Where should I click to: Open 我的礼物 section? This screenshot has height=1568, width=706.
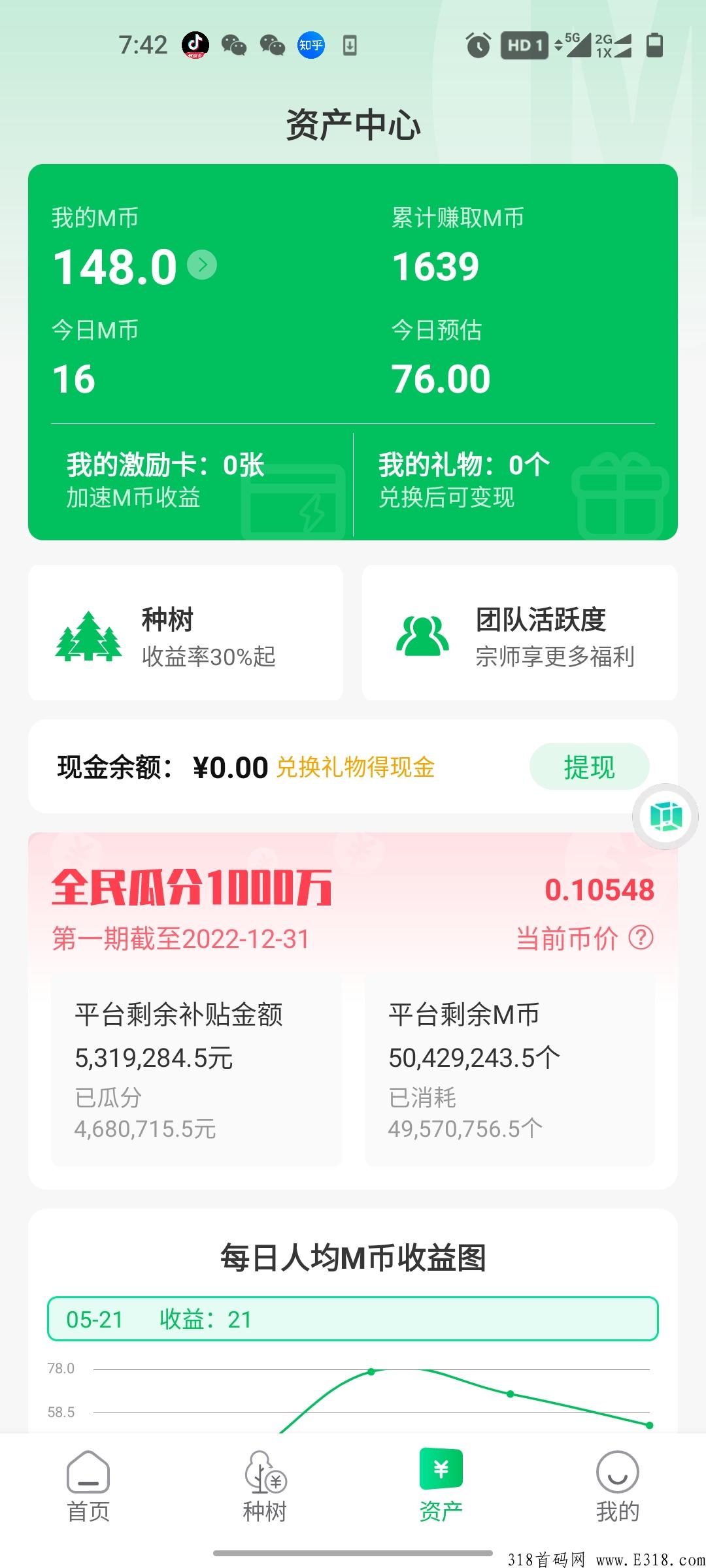(515, 482)
